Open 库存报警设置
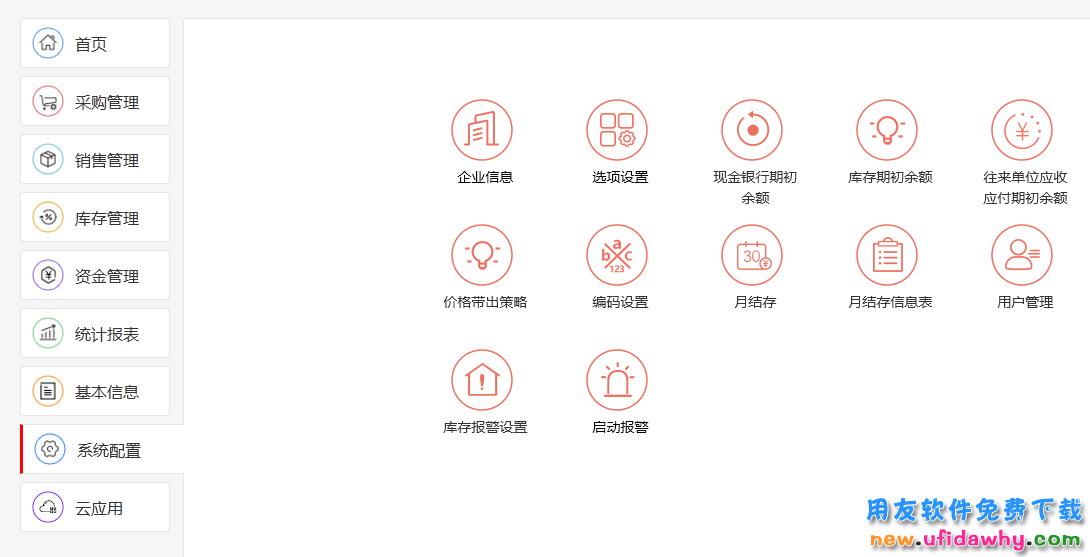 point(482,381)
